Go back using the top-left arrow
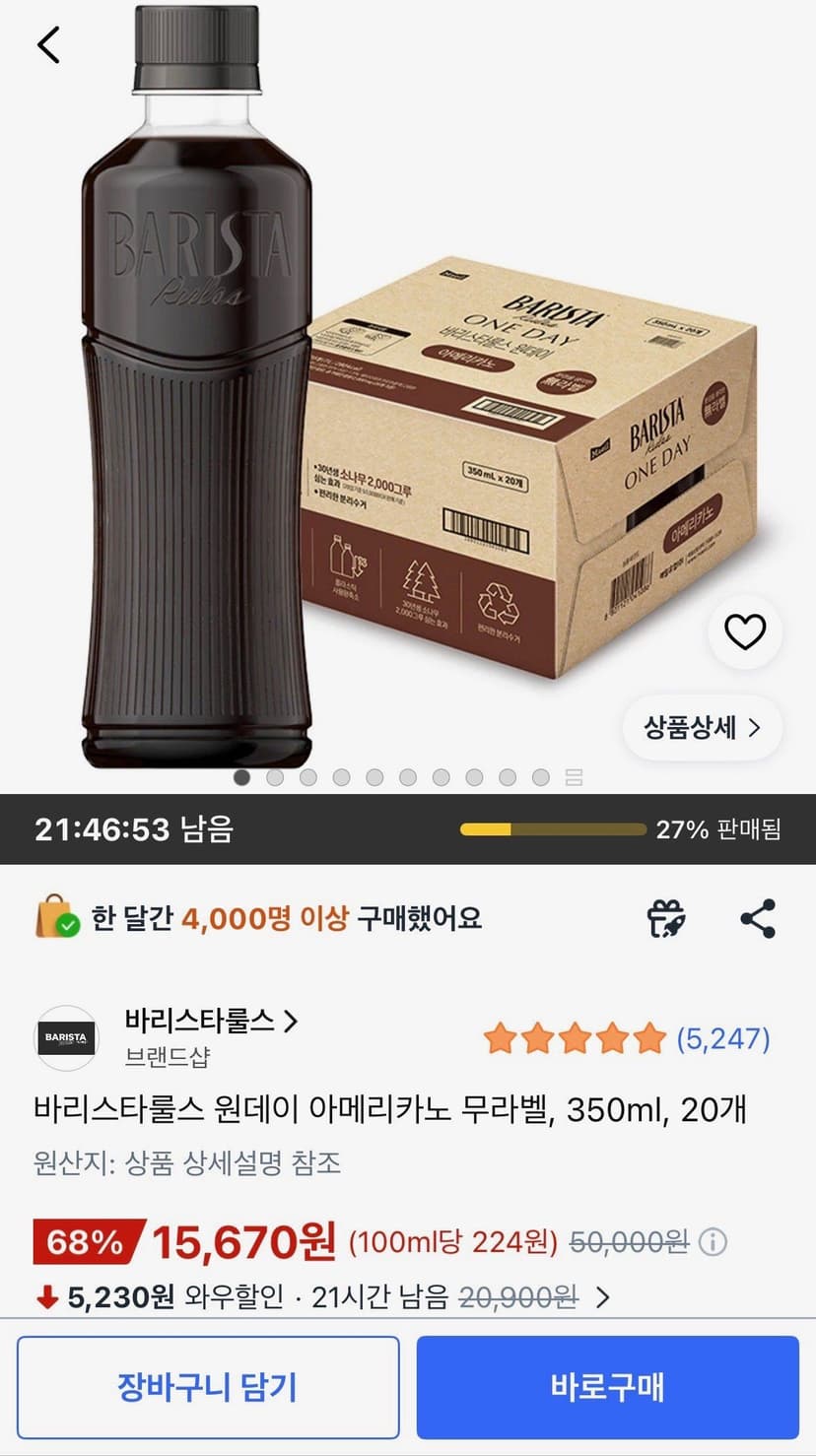 coord(48,44)
